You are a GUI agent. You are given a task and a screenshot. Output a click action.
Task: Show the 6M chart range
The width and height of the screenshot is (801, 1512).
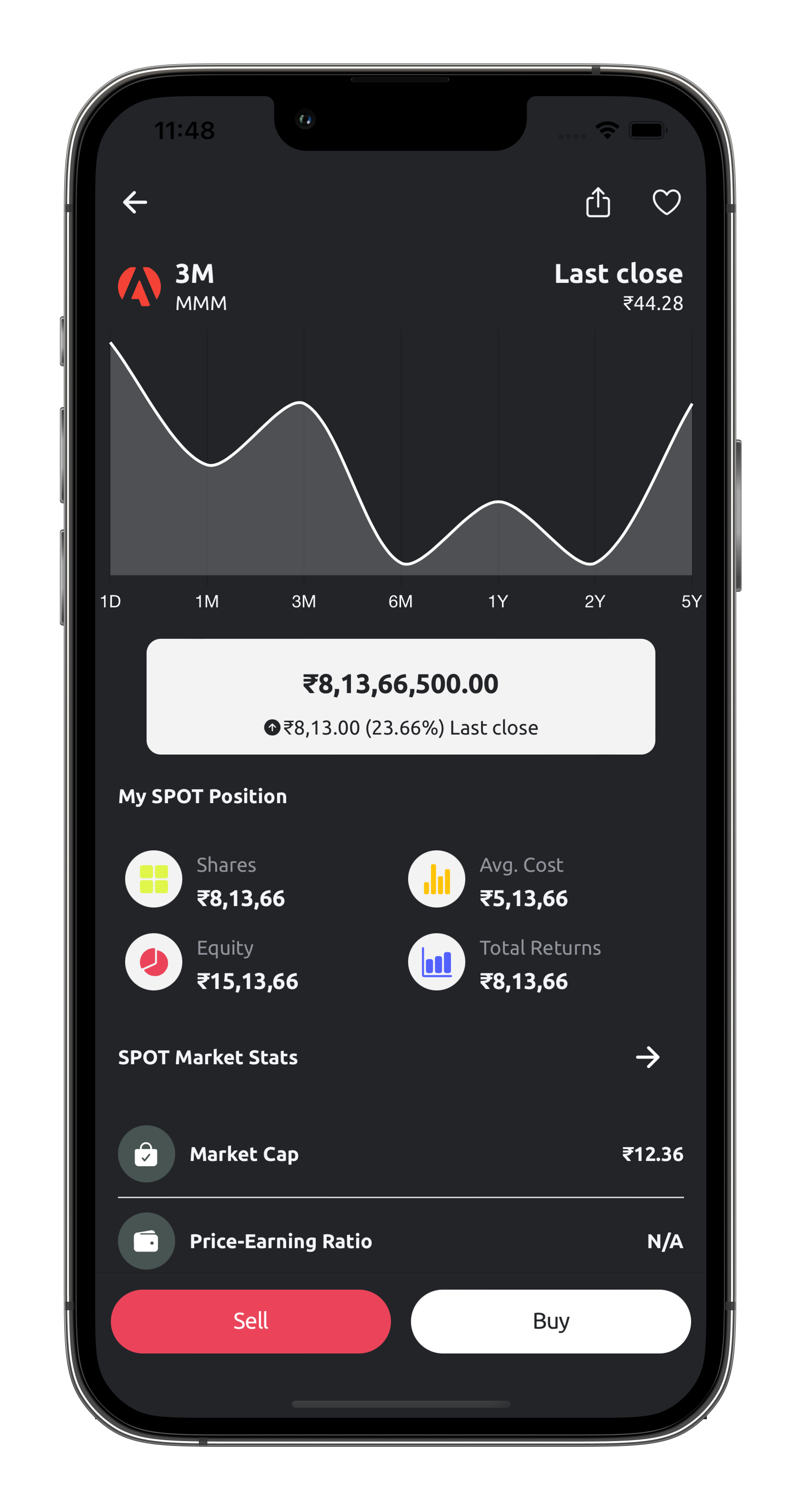pos(401,602)
